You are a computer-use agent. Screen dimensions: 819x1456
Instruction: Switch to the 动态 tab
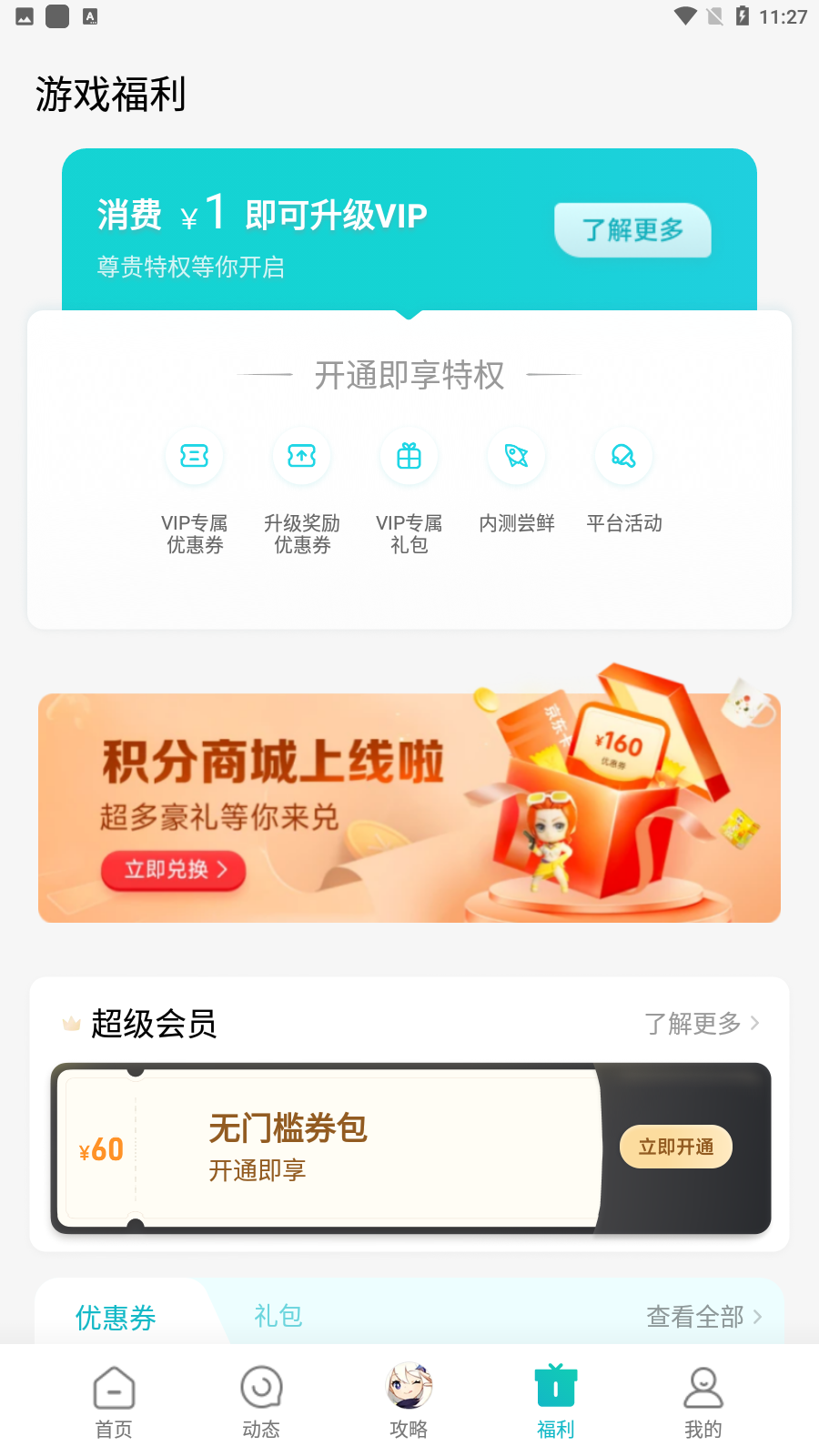261,1401
